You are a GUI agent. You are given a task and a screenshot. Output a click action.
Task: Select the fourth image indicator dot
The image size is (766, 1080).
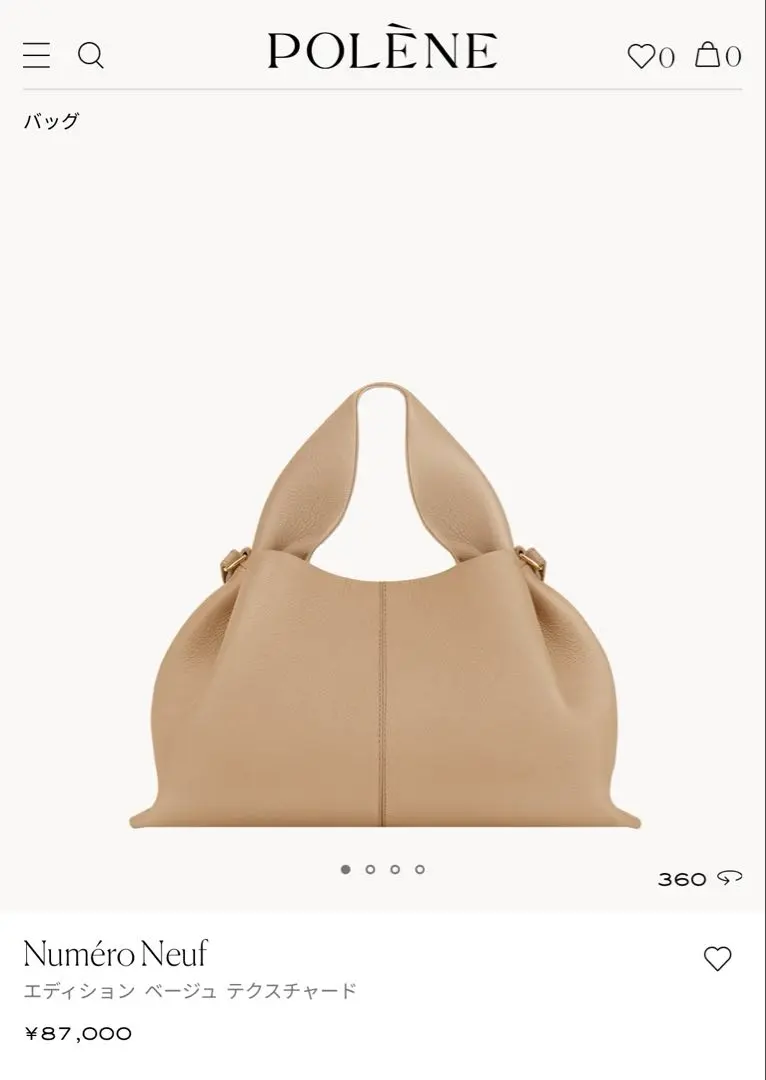[x=420, y=869]
